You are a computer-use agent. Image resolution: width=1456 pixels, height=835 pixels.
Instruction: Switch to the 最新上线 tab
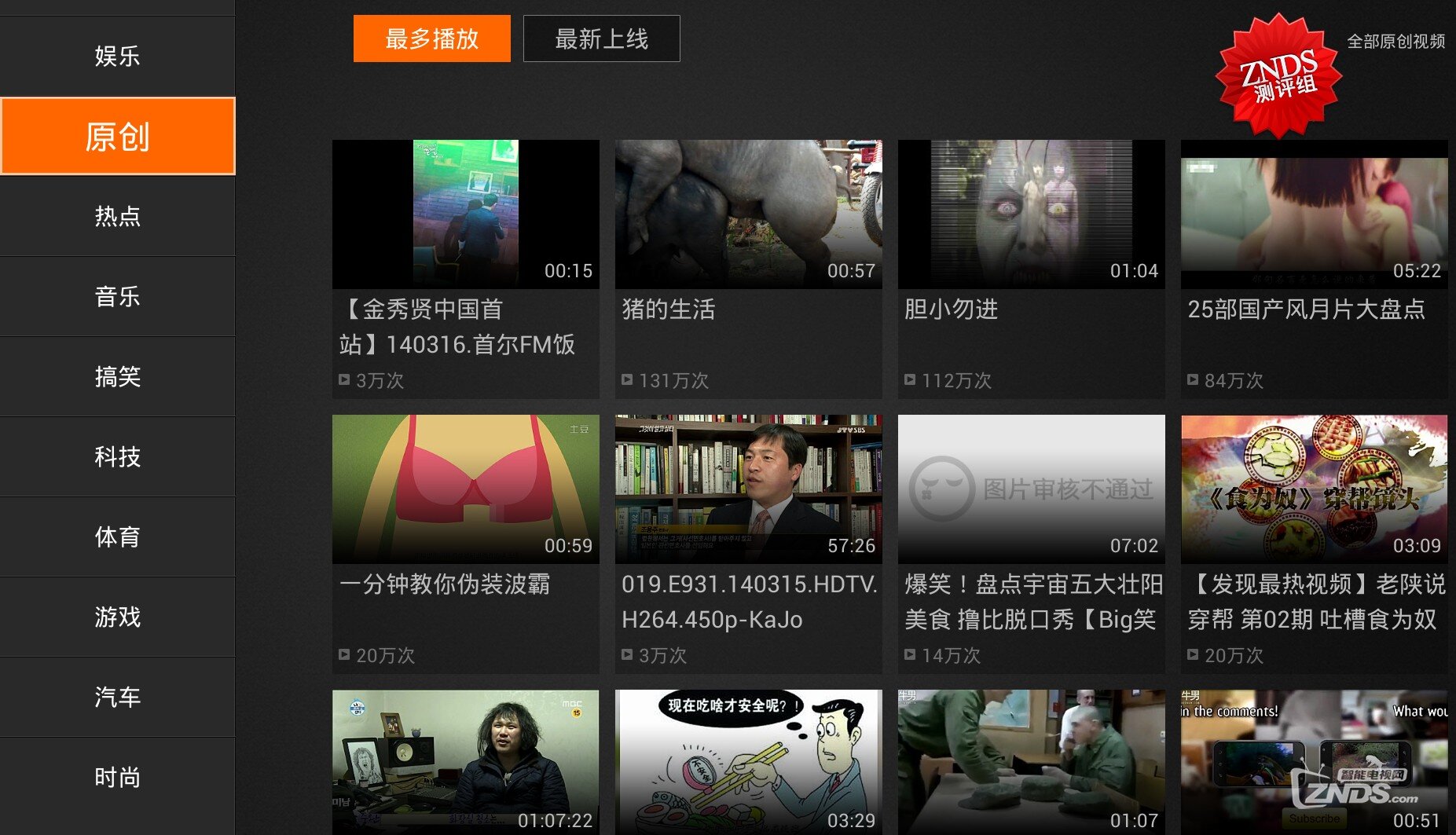tap(601, 38)
